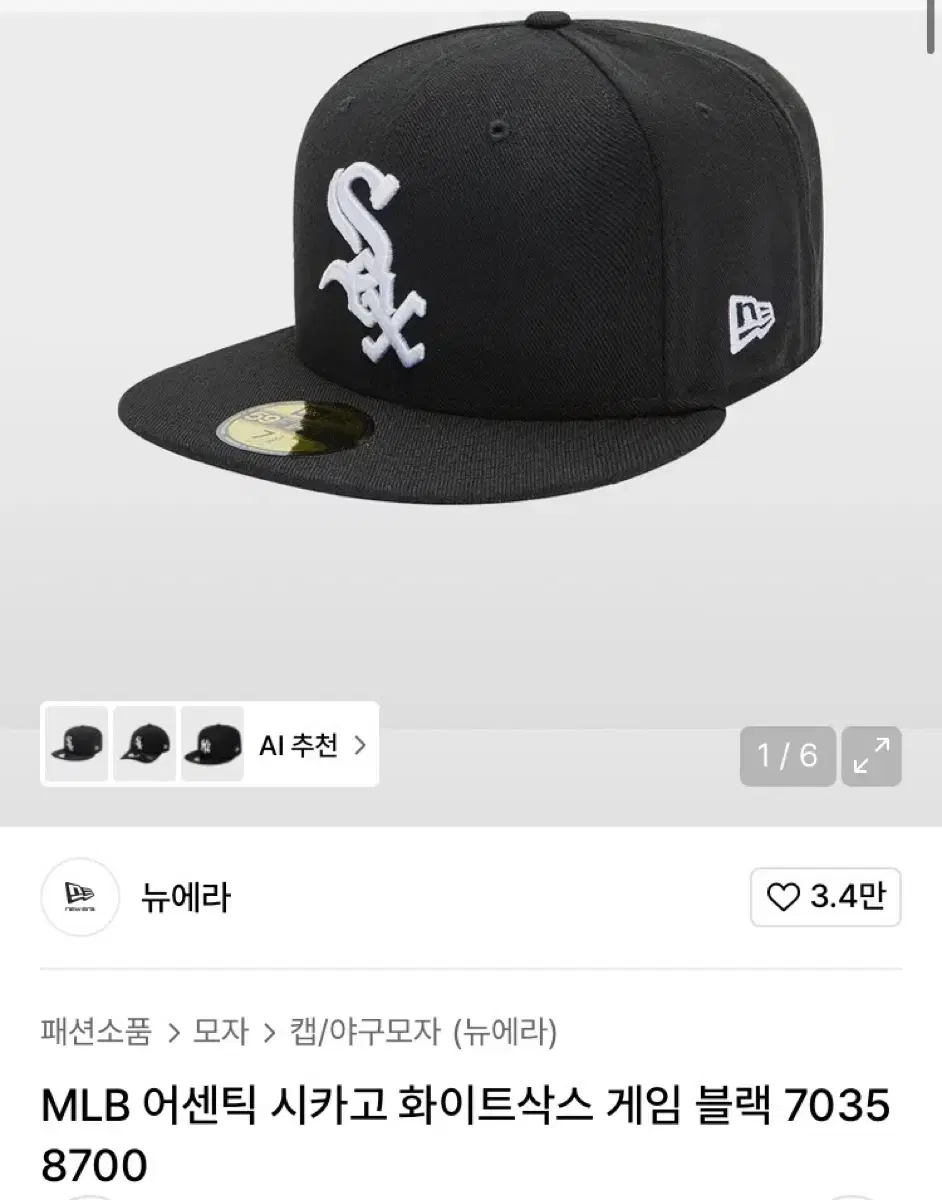The width and height of the screenshot is (942, 1200).
Task: Advance the image gallery via 1/6 indicator
Action: 788,756
